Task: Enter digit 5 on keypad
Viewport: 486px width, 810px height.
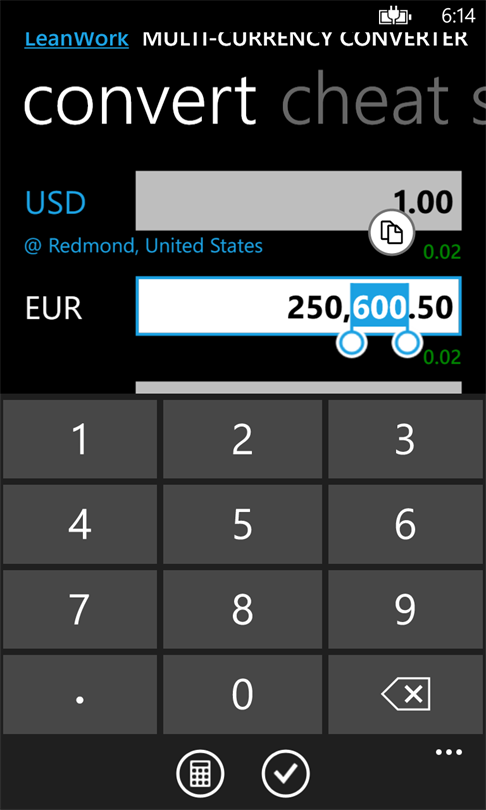Action: [243, 524]
